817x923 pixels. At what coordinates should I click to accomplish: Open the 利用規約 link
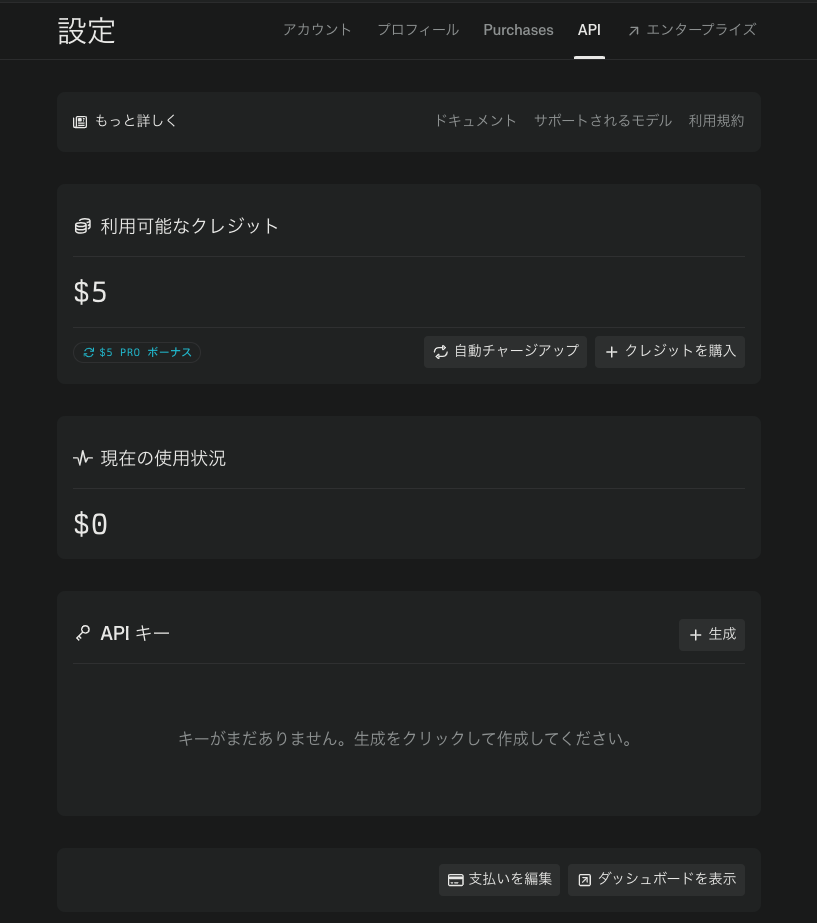[x=716, y=121]
